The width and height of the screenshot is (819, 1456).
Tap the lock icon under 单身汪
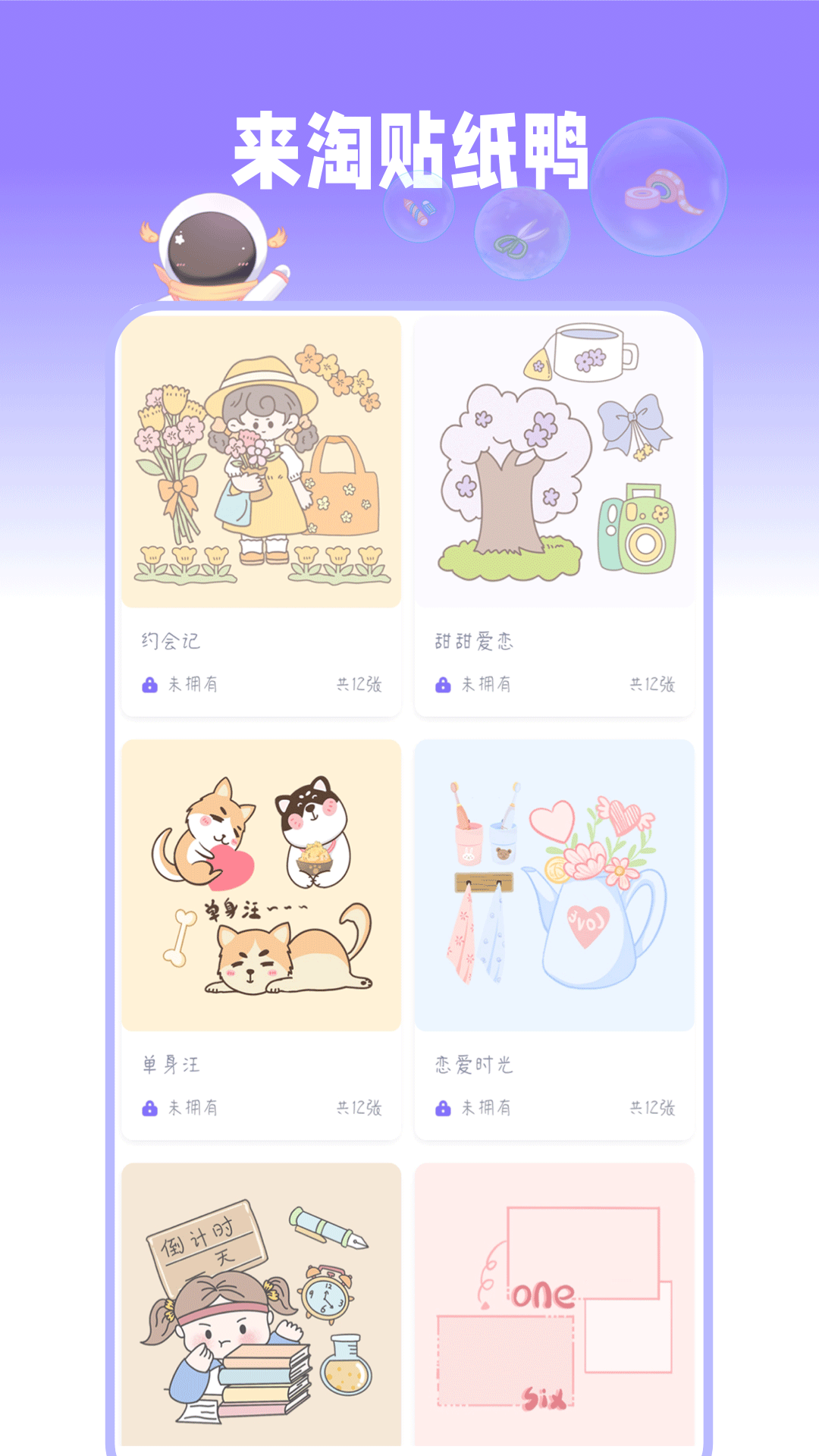click(x=149, y=1109)
